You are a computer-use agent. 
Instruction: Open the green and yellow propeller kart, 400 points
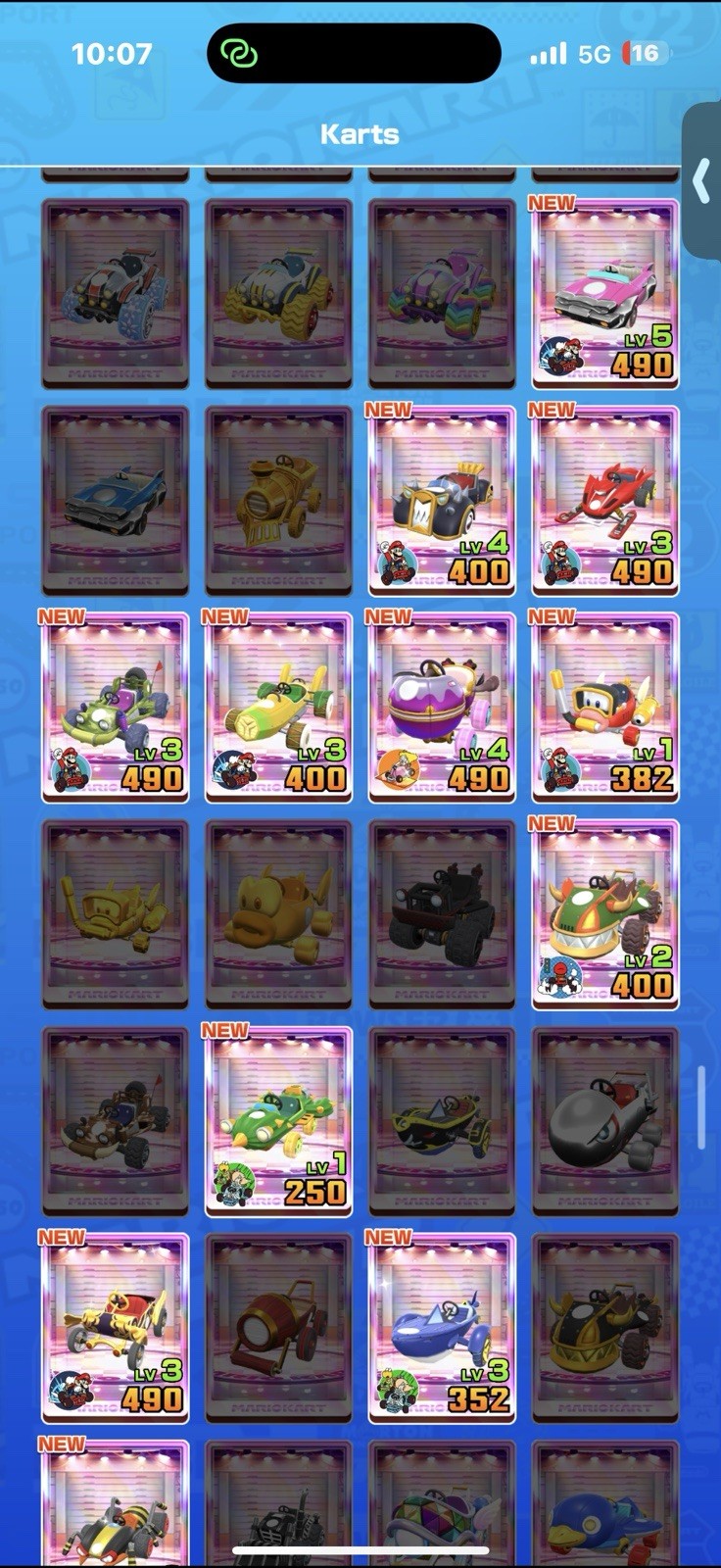(278, 708)
